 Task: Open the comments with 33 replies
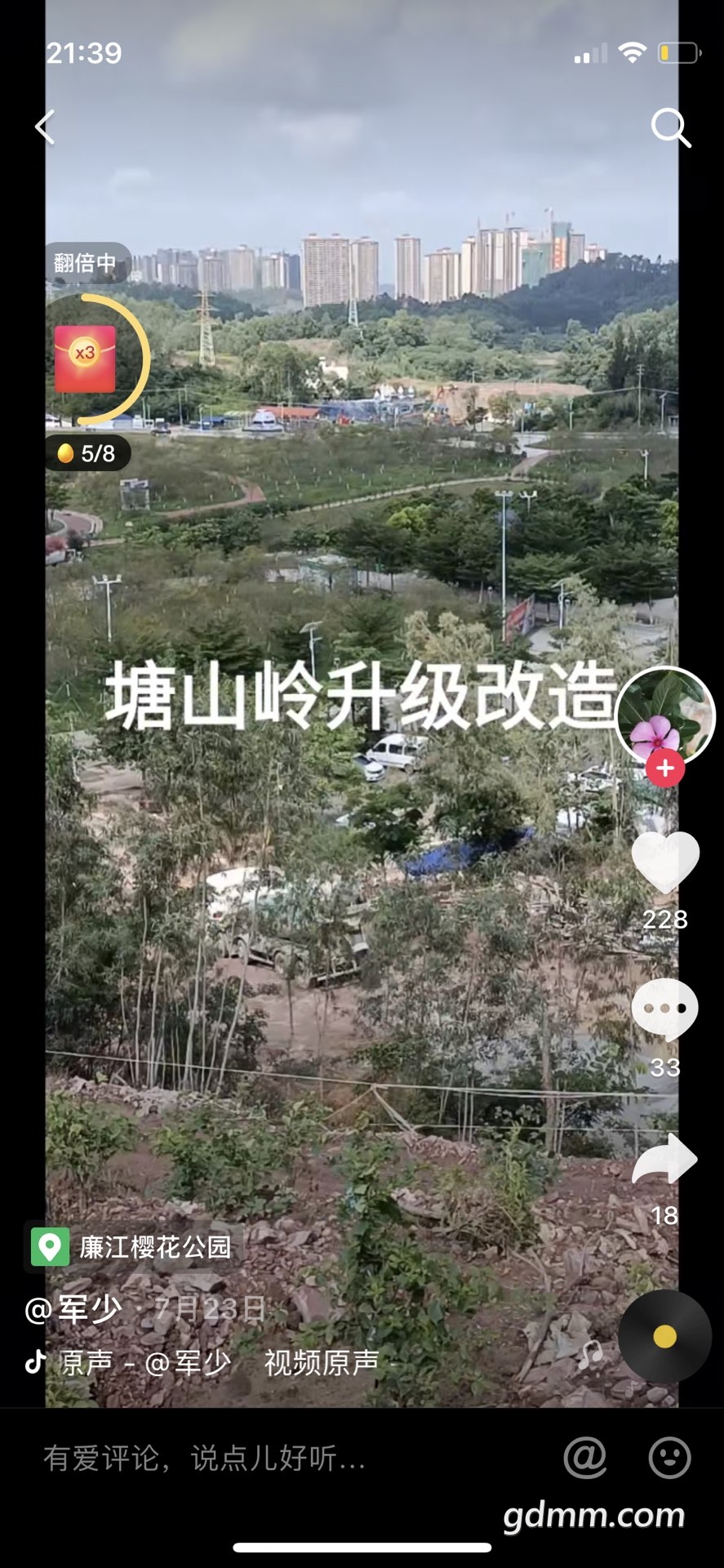(x=665, y=1009)
